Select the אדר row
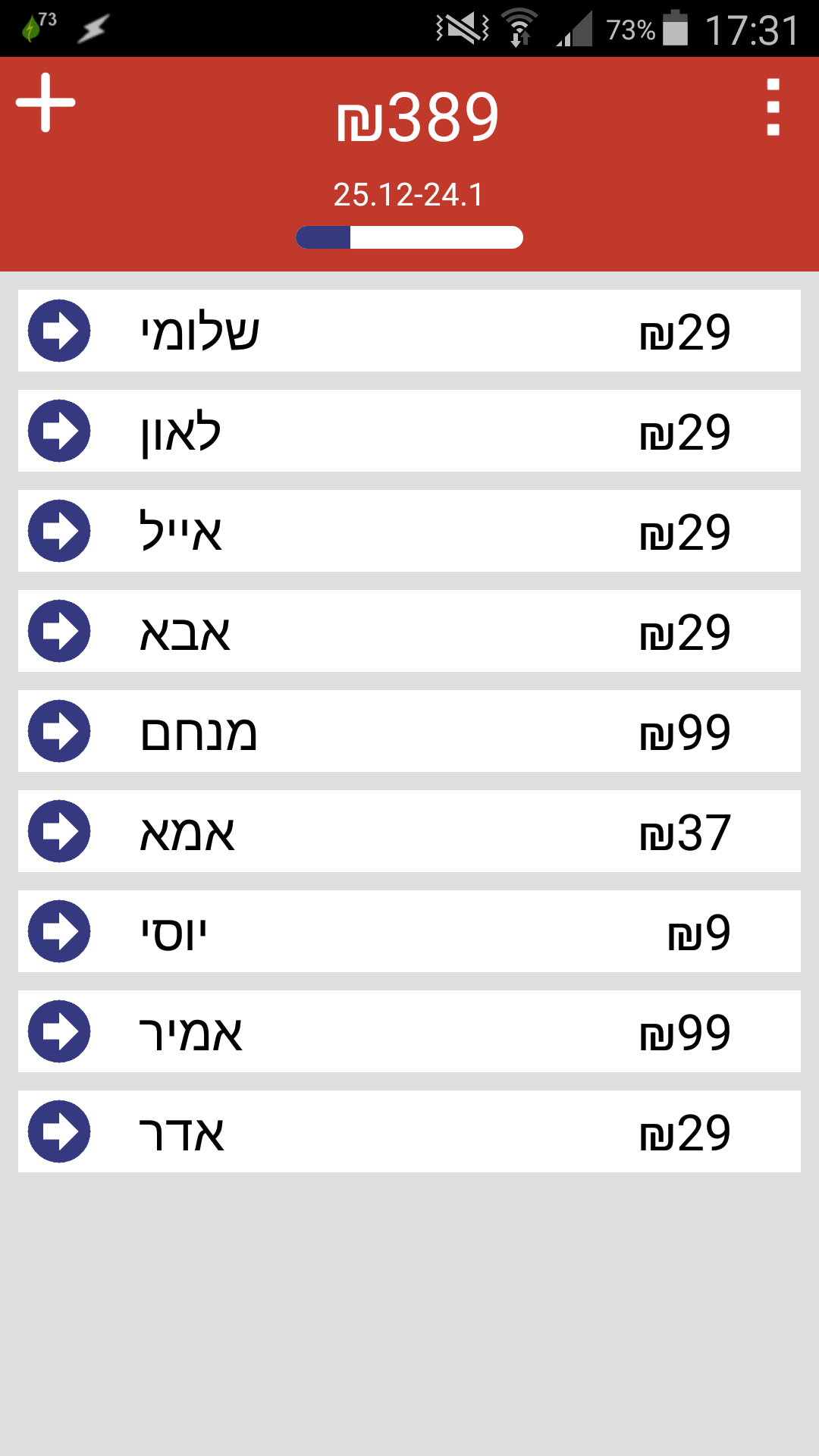This screenshot has width=819, height=1456. pos(409,1131)
